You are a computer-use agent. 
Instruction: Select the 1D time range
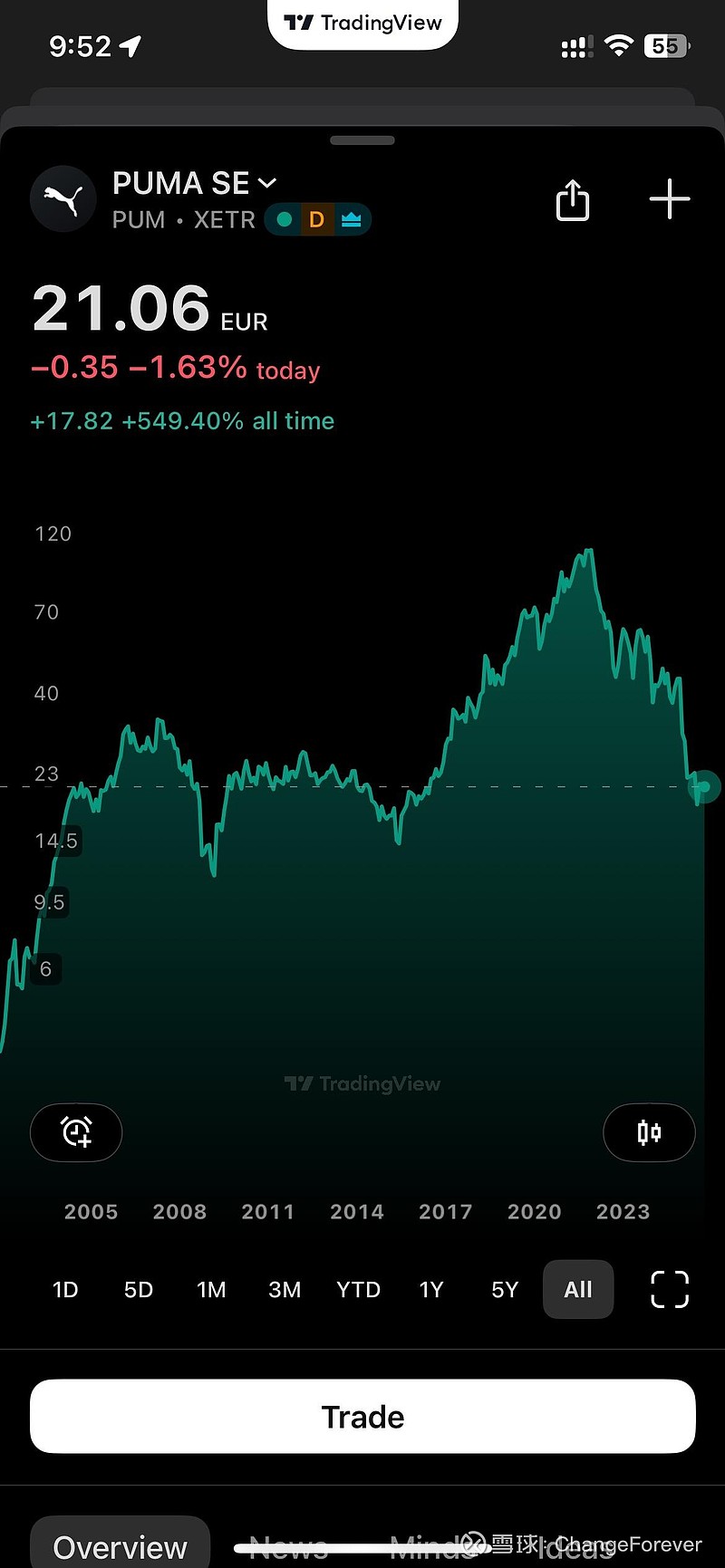pyautogui.click(x=65, y=1289)
